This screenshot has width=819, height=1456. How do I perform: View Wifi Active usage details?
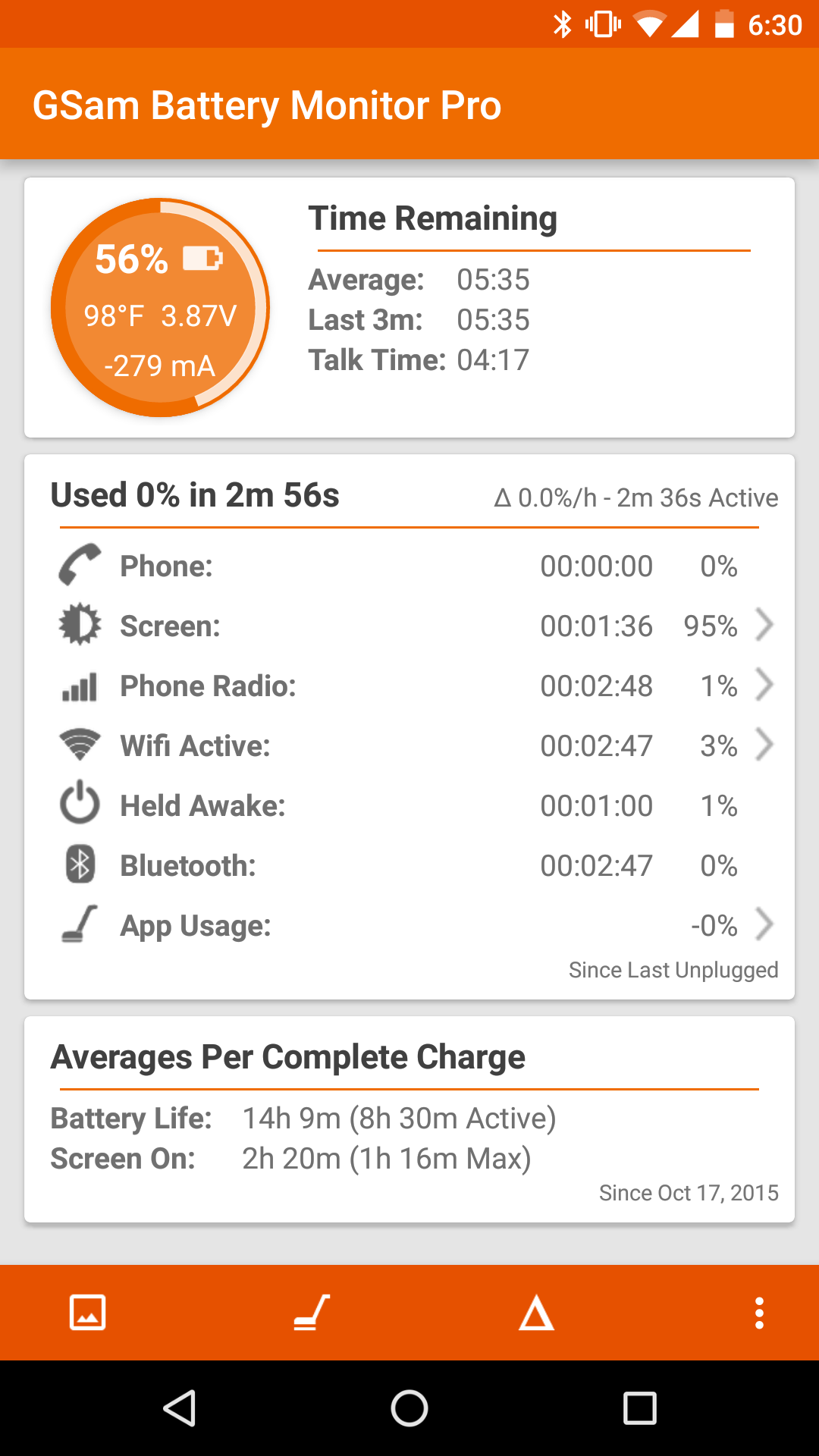pos(409,746)
